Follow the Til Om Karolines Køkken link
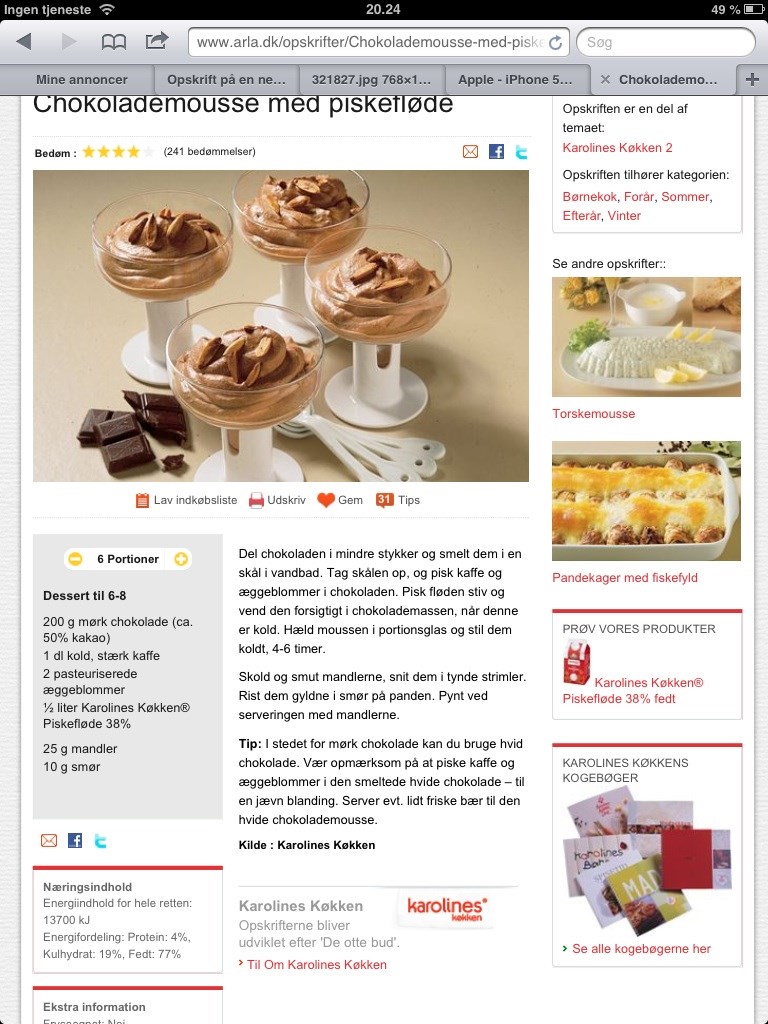The width and height of the screenshot is (768, 1024). click(316, 965)
